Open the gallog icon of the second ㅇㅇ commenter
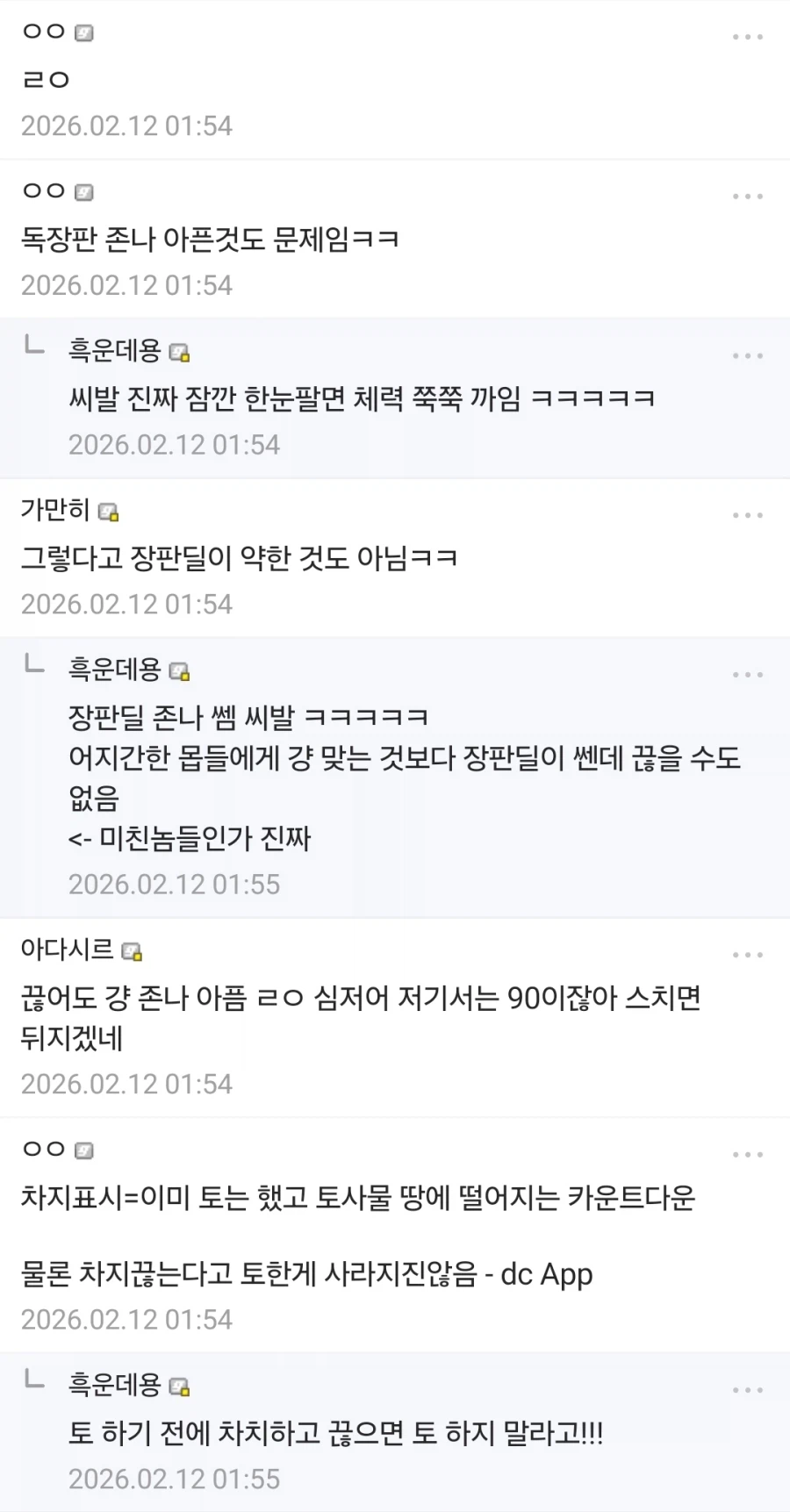This screenshot has height=1512, width=790. (83, 190)
